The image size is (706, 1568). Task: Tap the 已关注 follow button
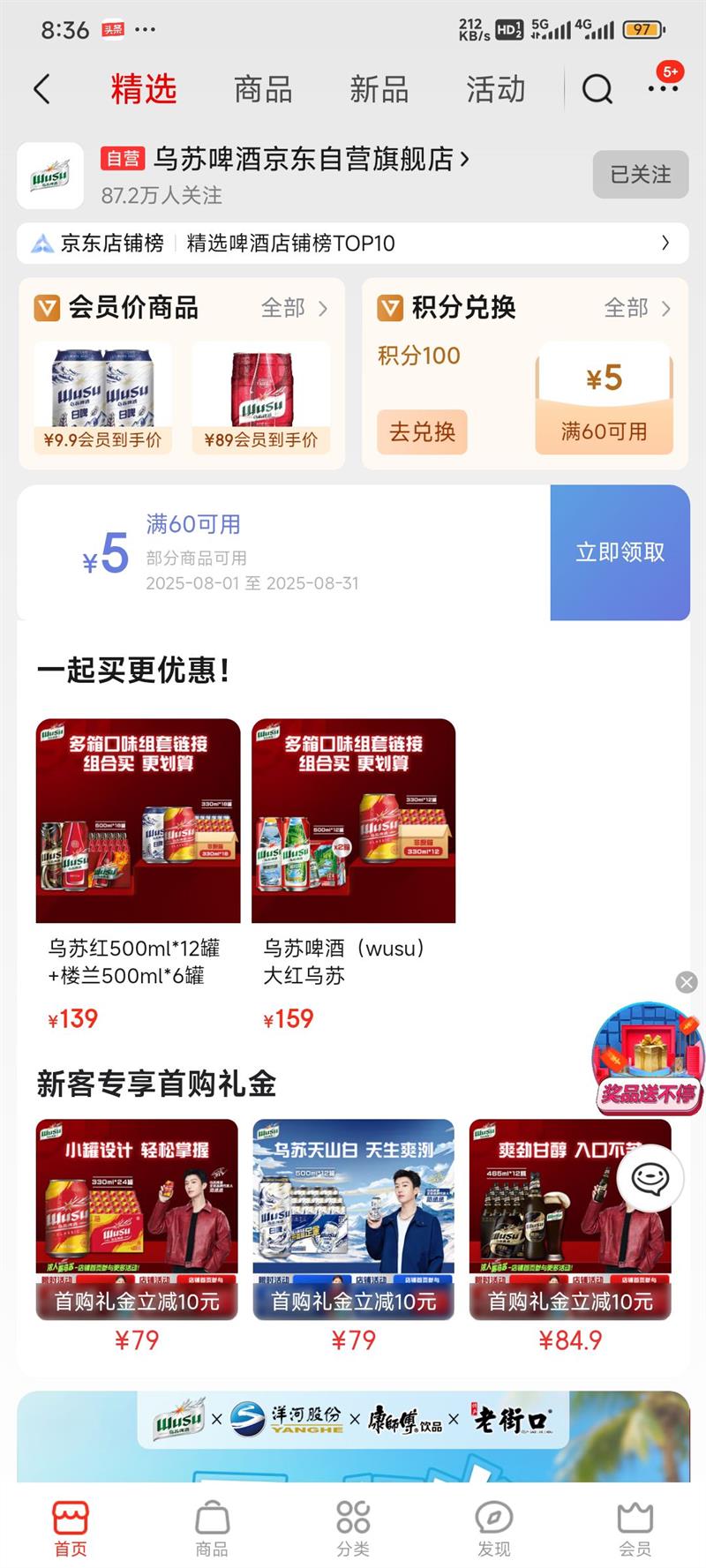[x=640, y=174]
